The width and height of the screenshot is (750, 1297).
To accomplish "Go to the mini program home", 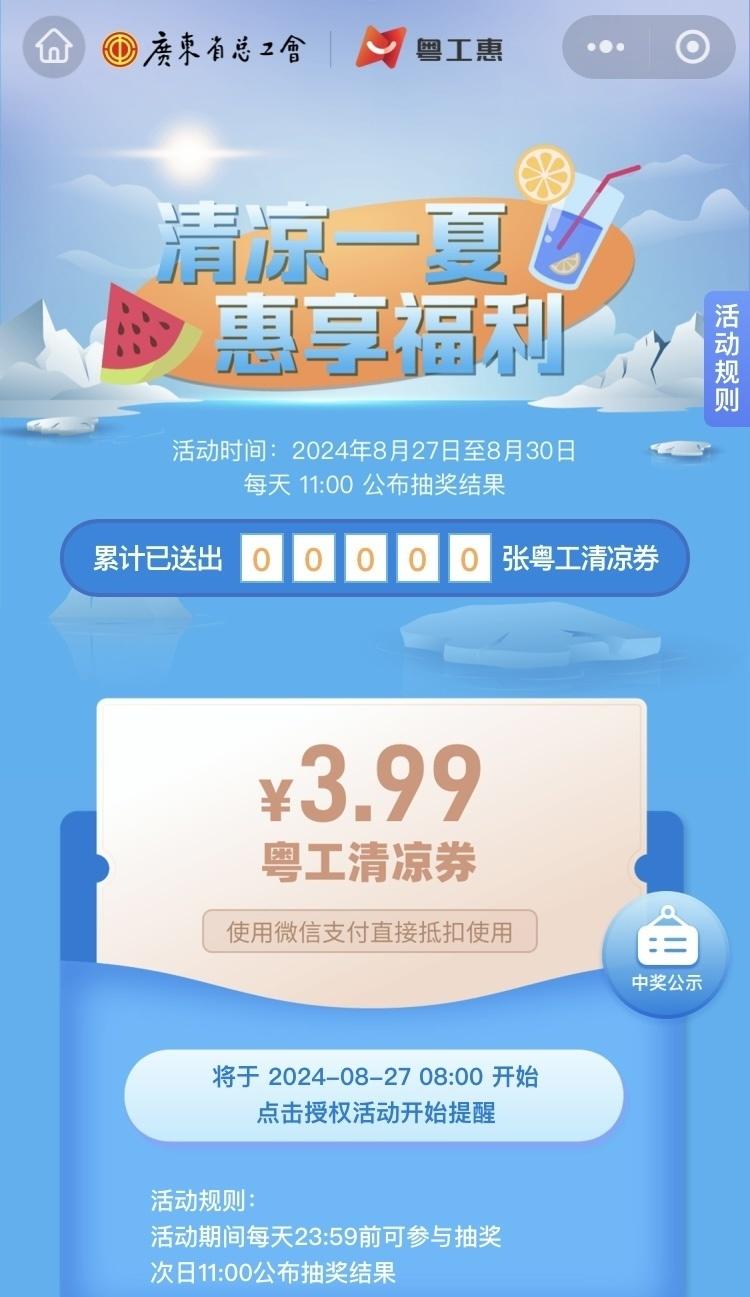I will click(x=54, y=48).
